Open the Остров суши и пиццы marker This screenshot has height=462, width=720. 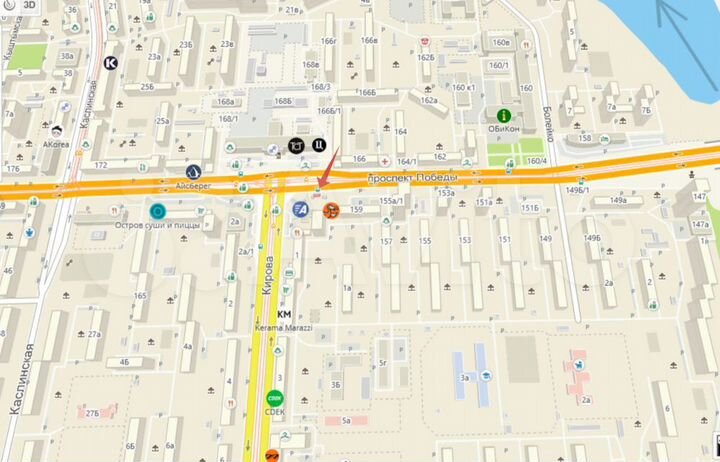coord(157,211)
